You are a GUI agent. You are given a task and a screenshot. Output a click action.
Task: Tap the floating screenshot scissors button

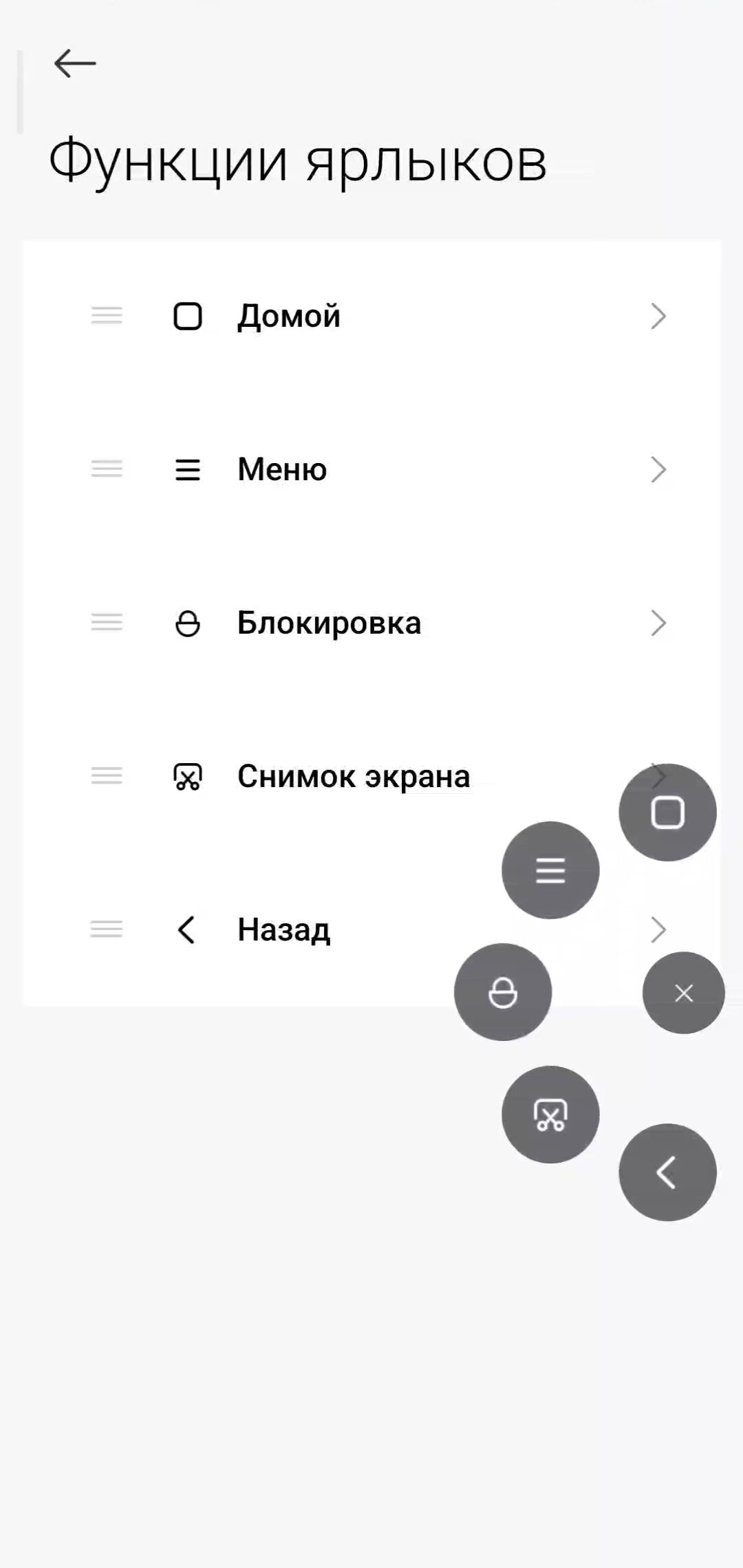[550, 1115]
